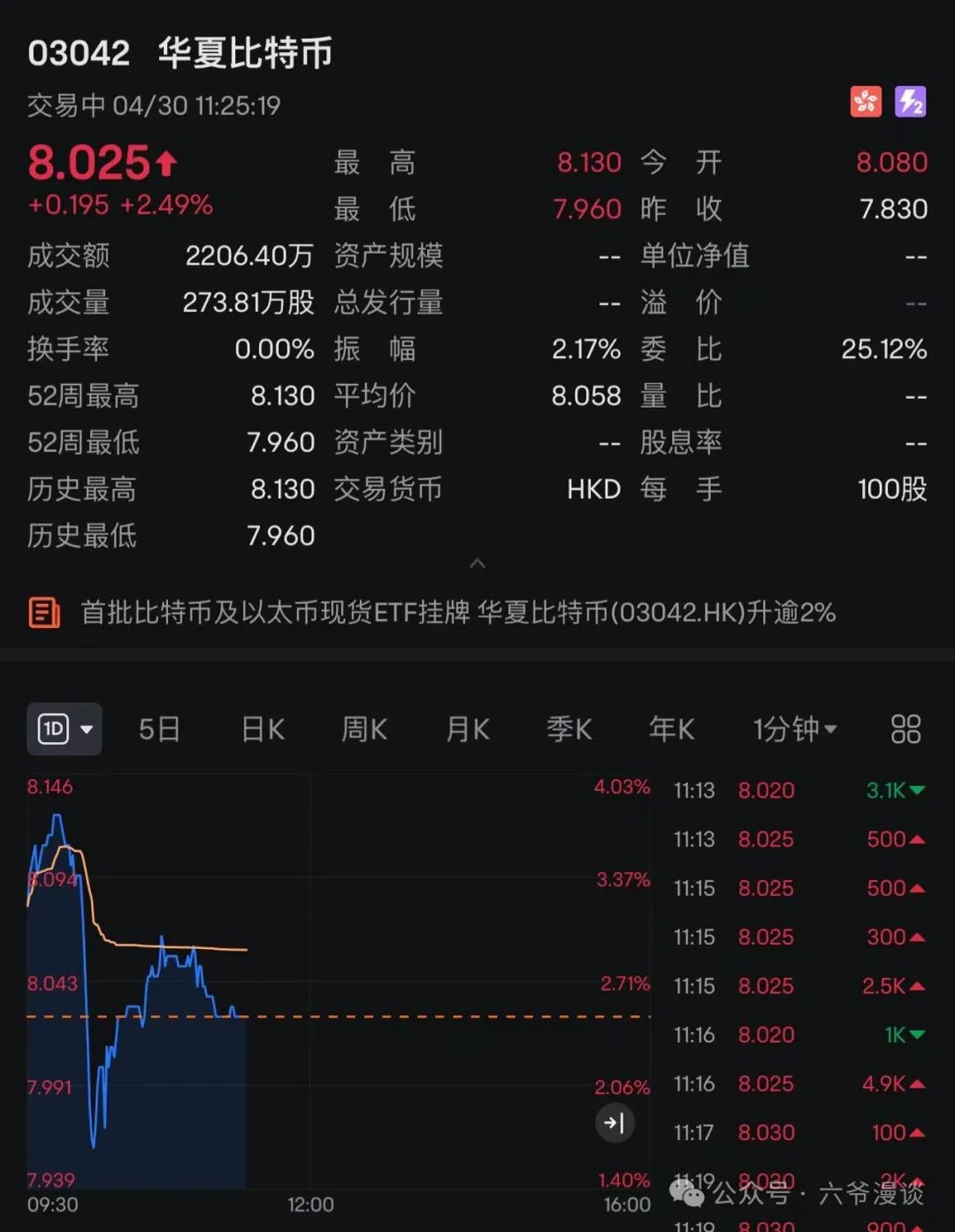Switch to the 年K chart

pos(671,730)
